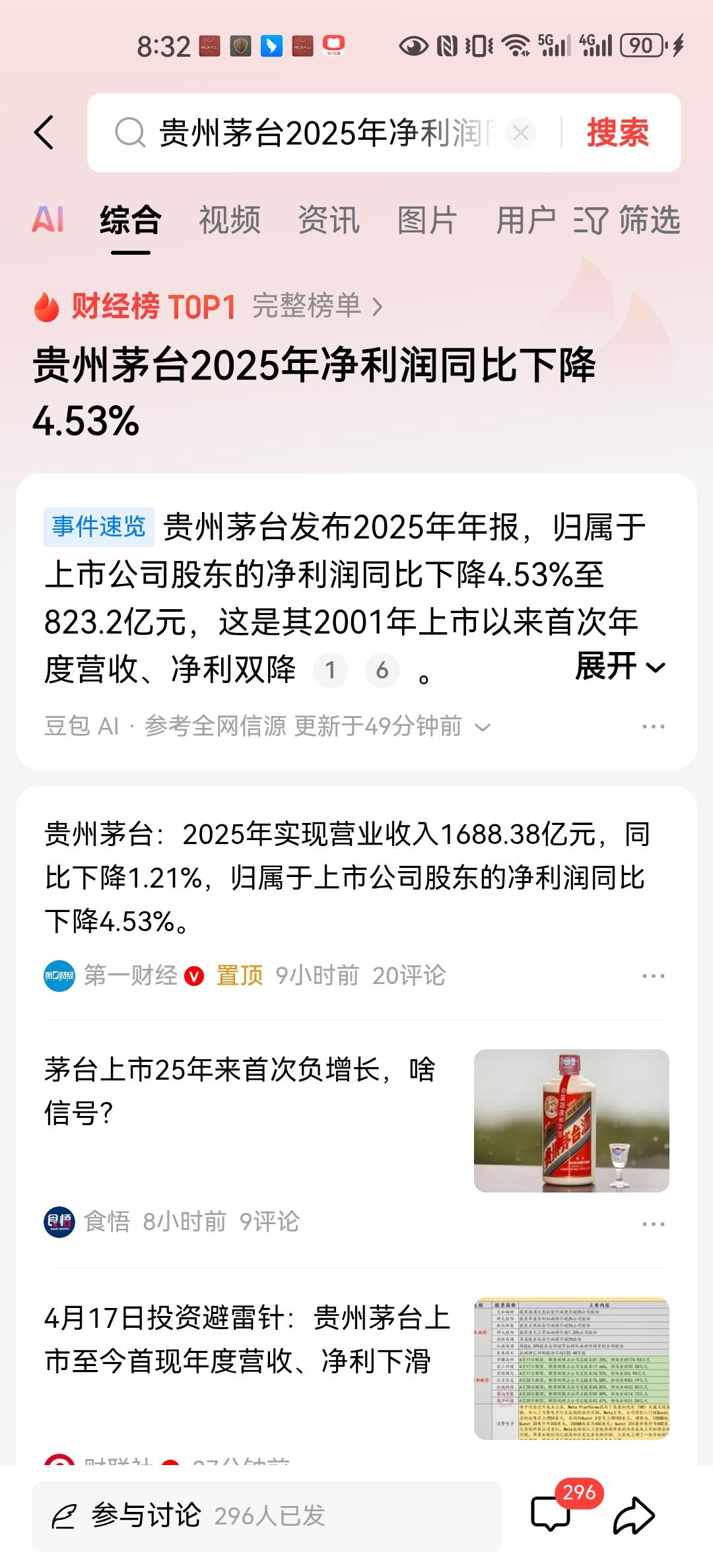The image size is (713, 1568).
Task: Clear the search query text
Action: tap(520, 133)
